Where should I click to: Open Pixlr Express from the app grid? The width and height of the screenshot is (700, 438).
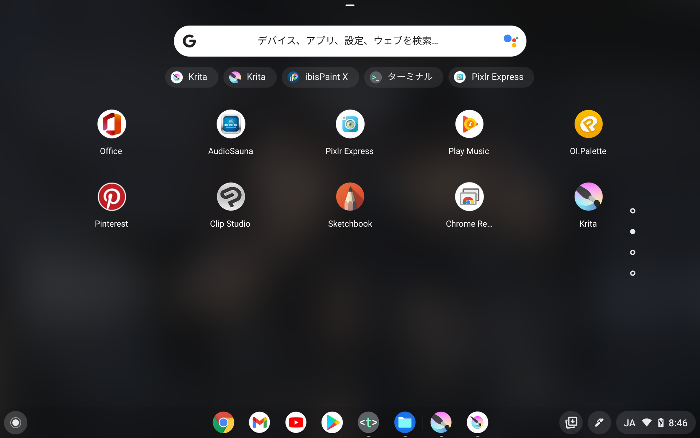(350, 124)
